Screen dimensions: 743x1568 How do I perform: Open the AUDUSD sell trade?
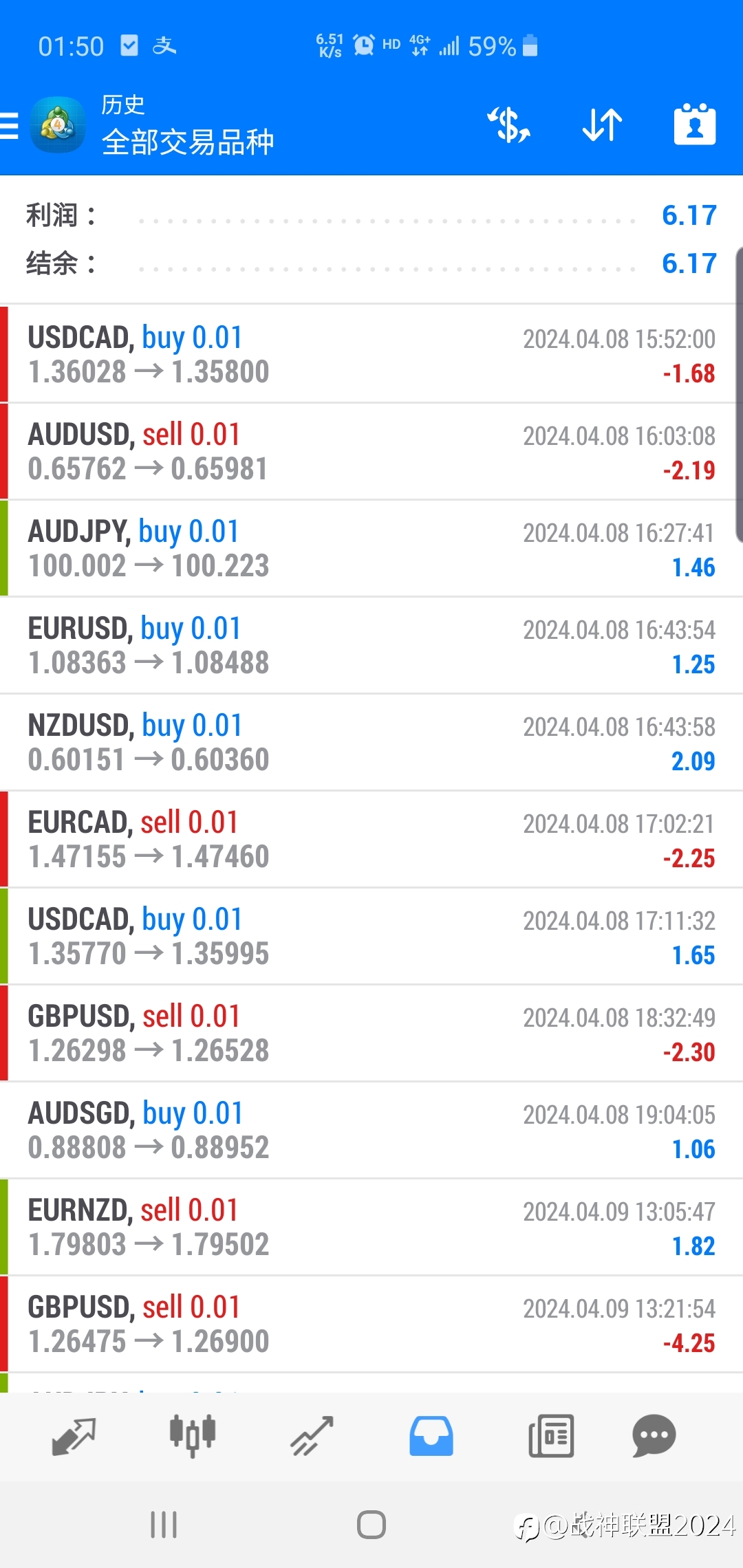(x=371, y=451)
